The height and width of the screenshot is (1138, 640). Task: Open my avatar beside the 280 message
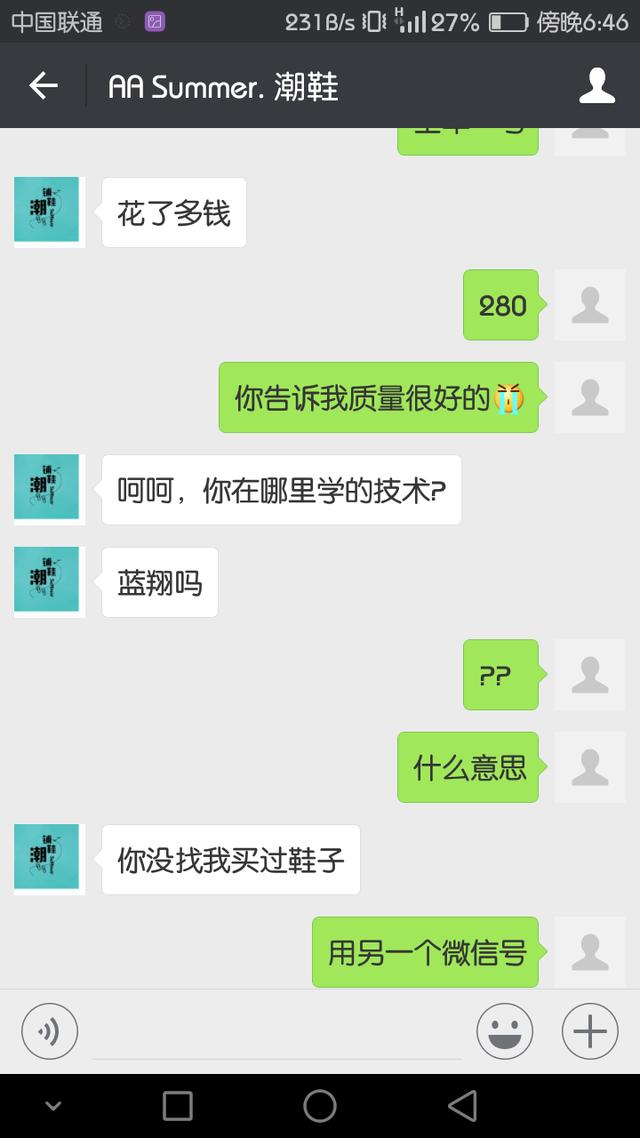point(589,305)
